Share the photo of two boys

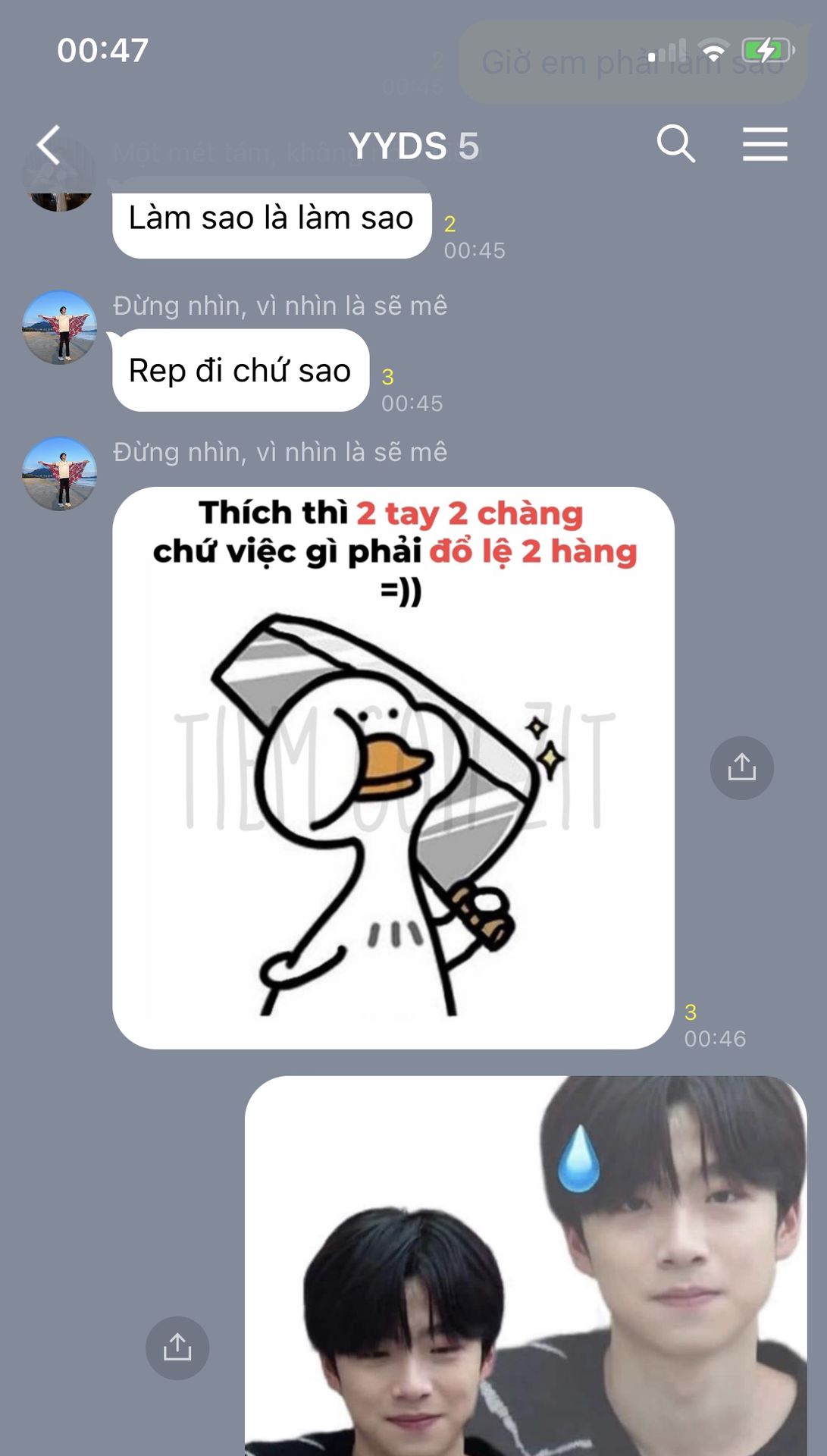177,1348
